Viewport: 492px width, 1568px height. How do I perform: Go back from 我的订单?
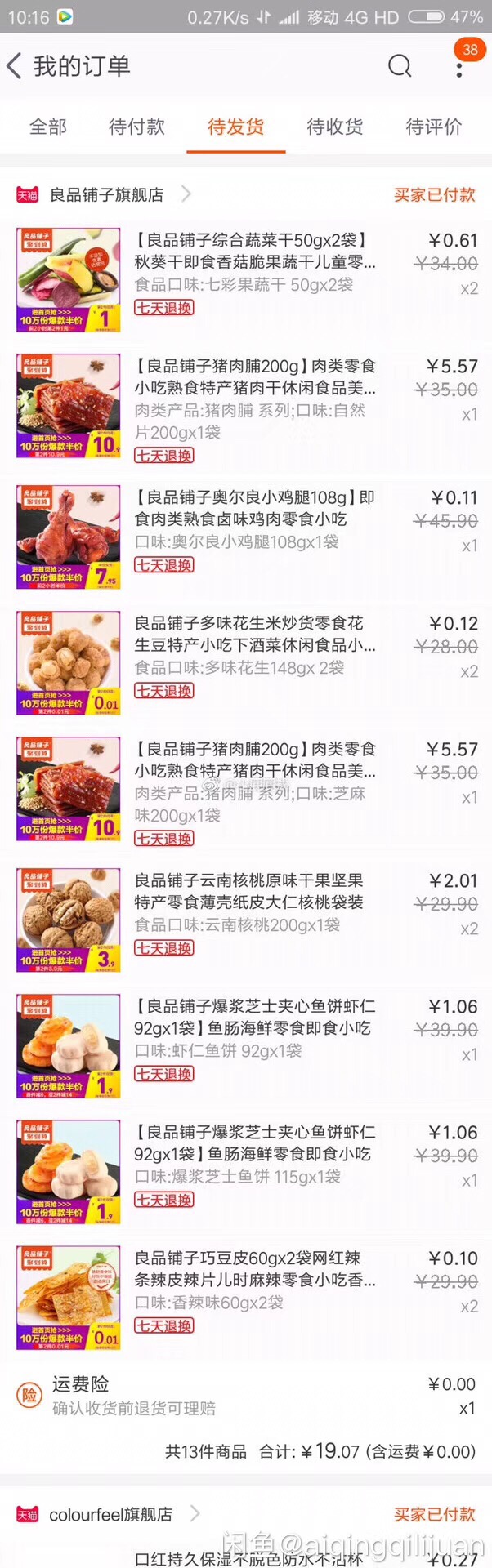coord(15,66)
